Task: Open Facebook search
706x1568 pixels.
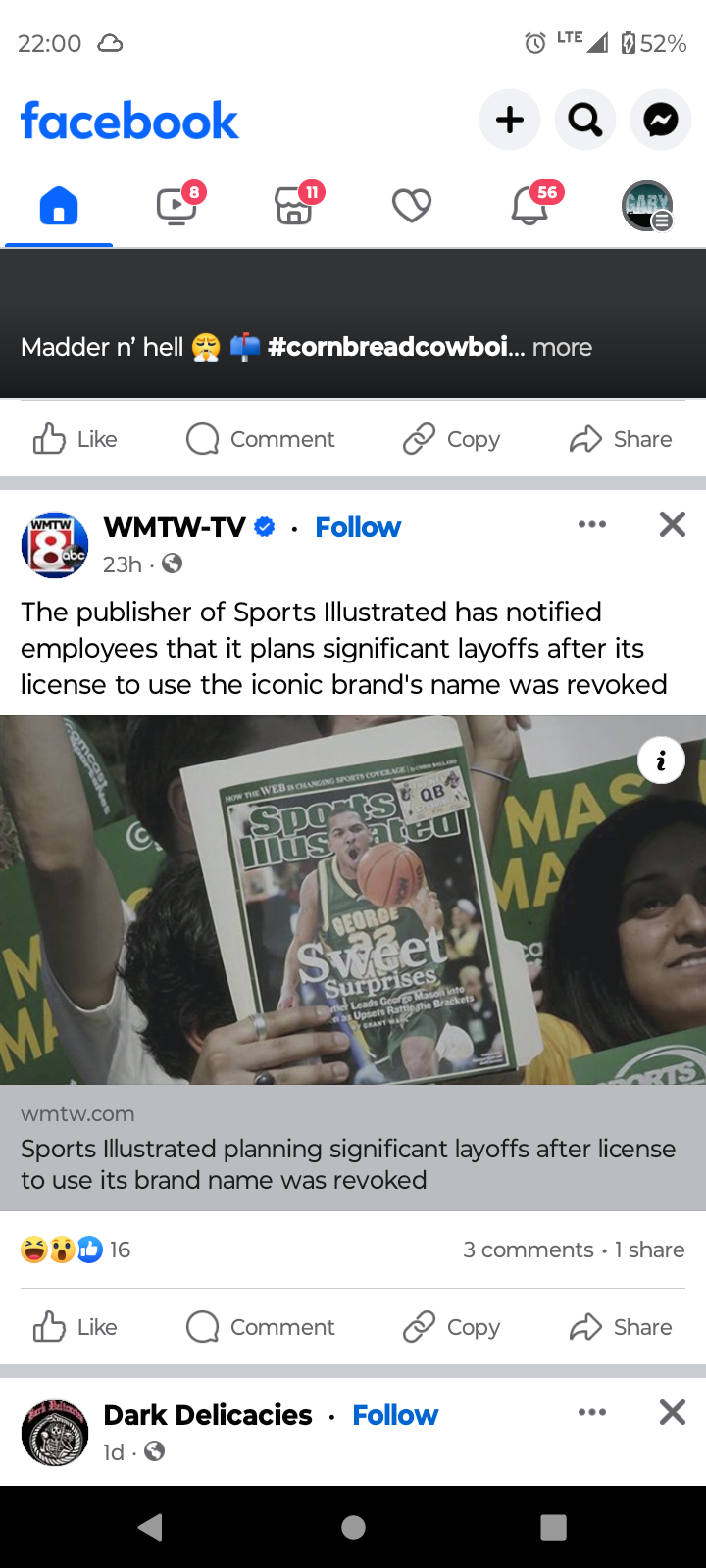Action: pyautogui.click(x=585, y=121)
